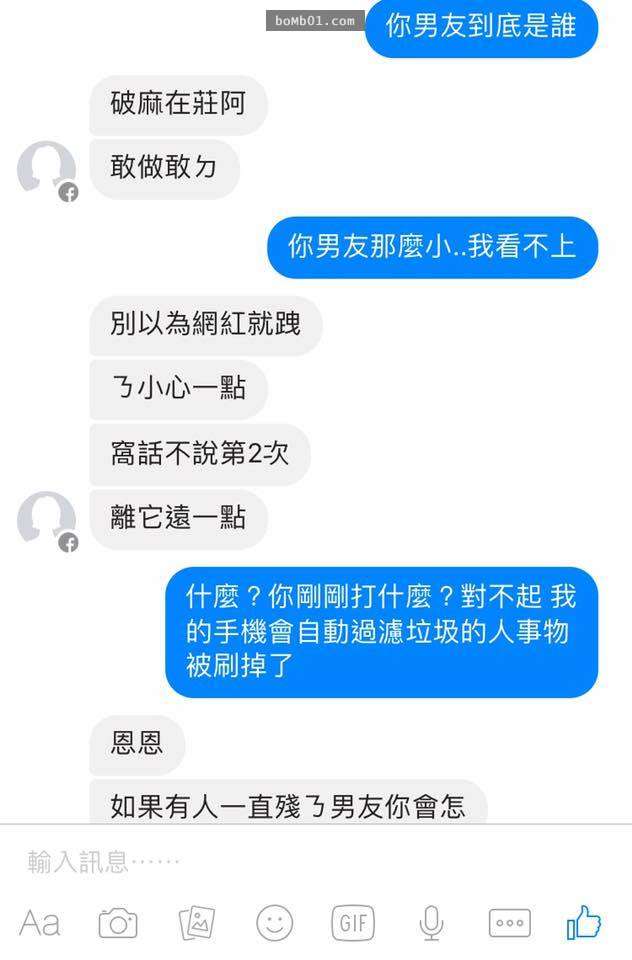Open sender's profile avatar beside 離它遠一點
Image resolution: width=632 pixels, height=960 pixels.
click(46, 520)
